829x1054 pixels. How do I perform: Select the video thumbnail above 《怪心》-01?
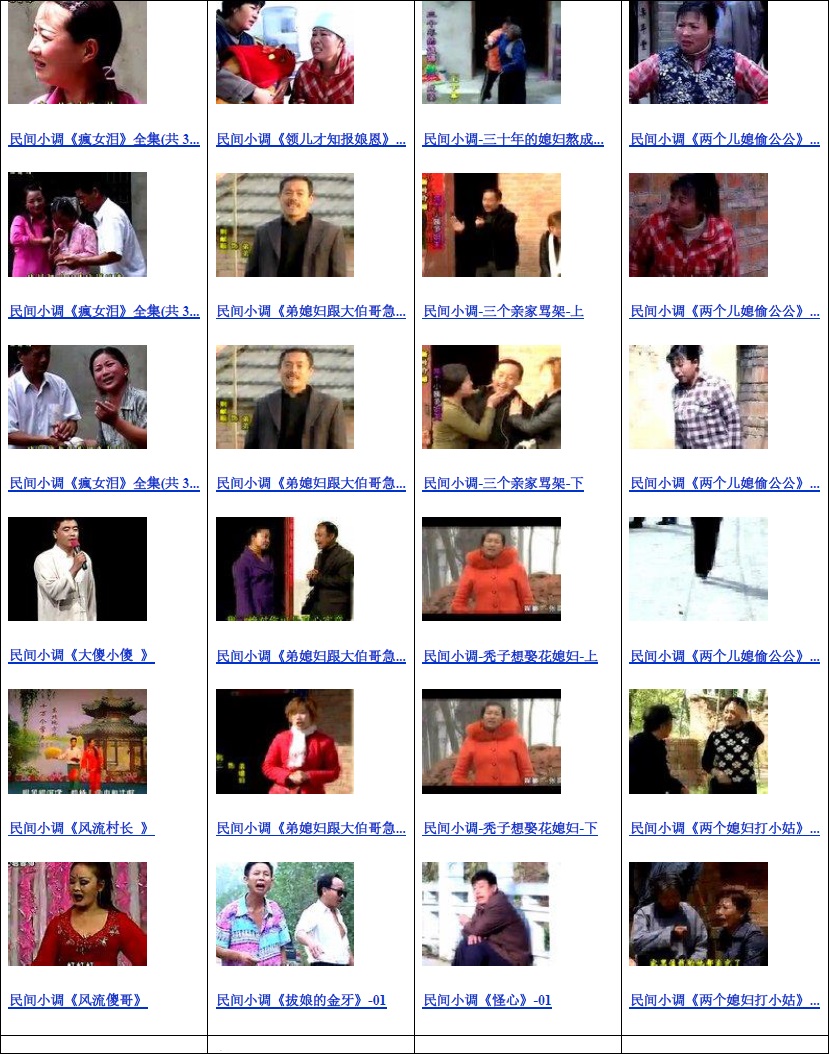point(491,914)
